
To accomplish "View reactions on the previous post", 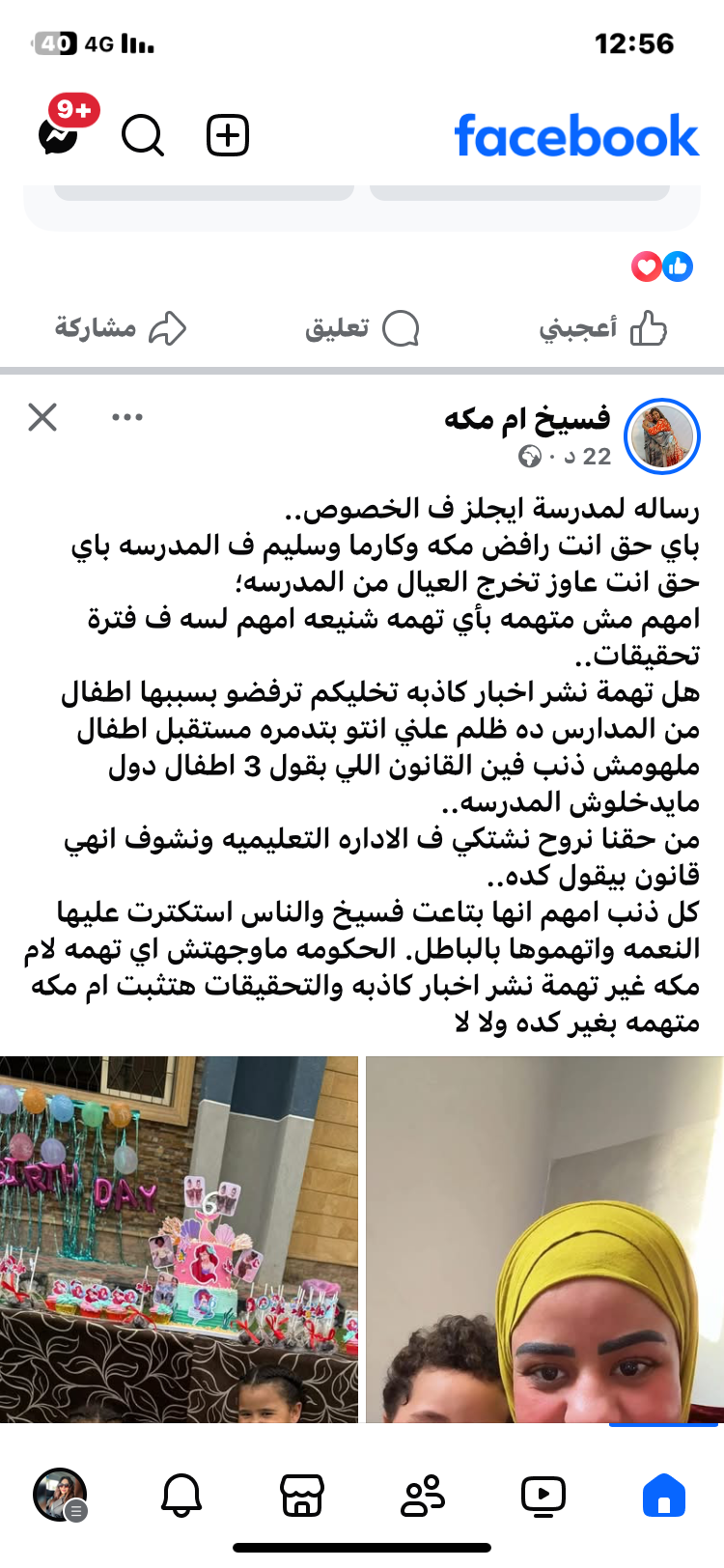I will tap(662, 266).
